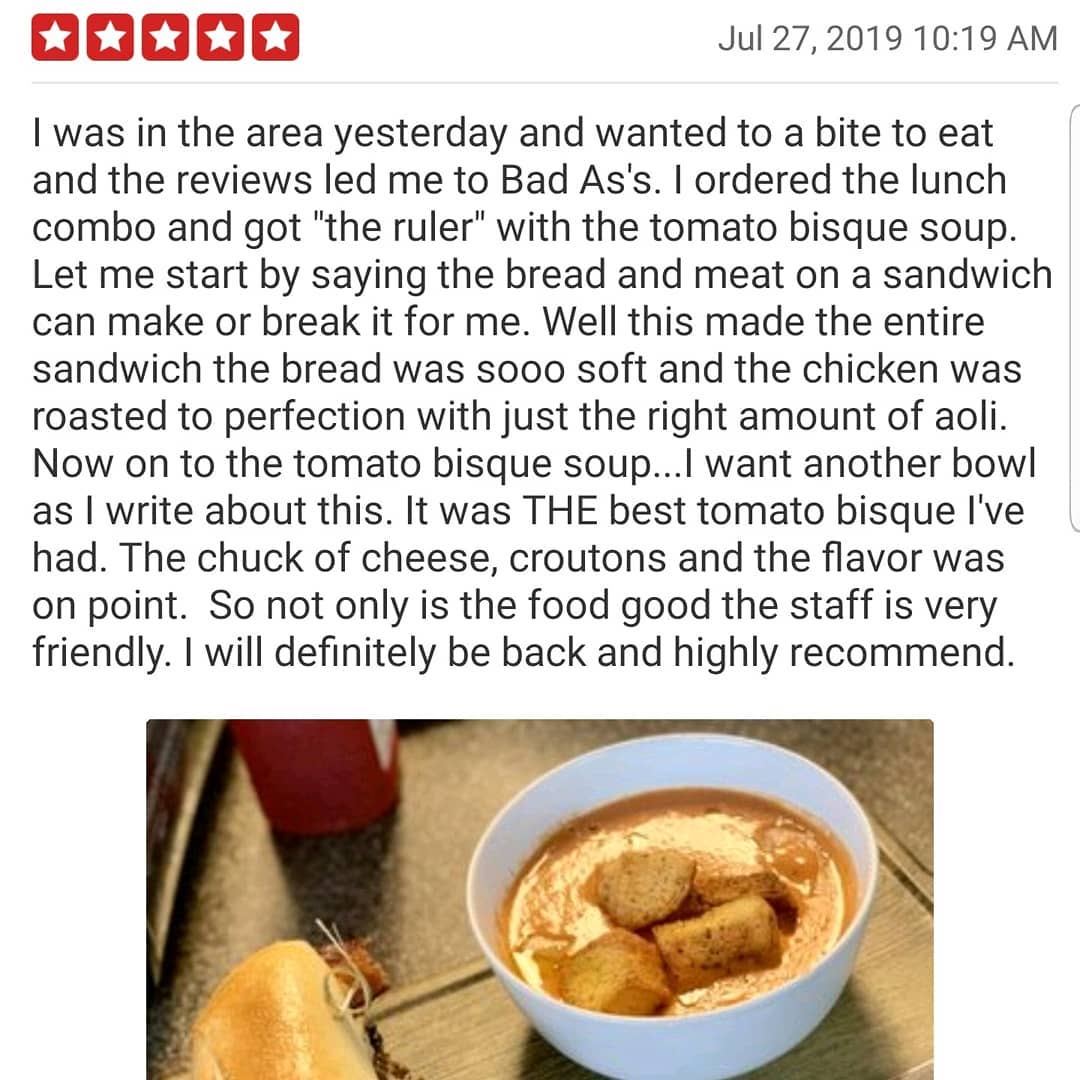Open the tomato bisque soup review photo
Viewport: 1080px width, 1080px height.
coord(540,898)
